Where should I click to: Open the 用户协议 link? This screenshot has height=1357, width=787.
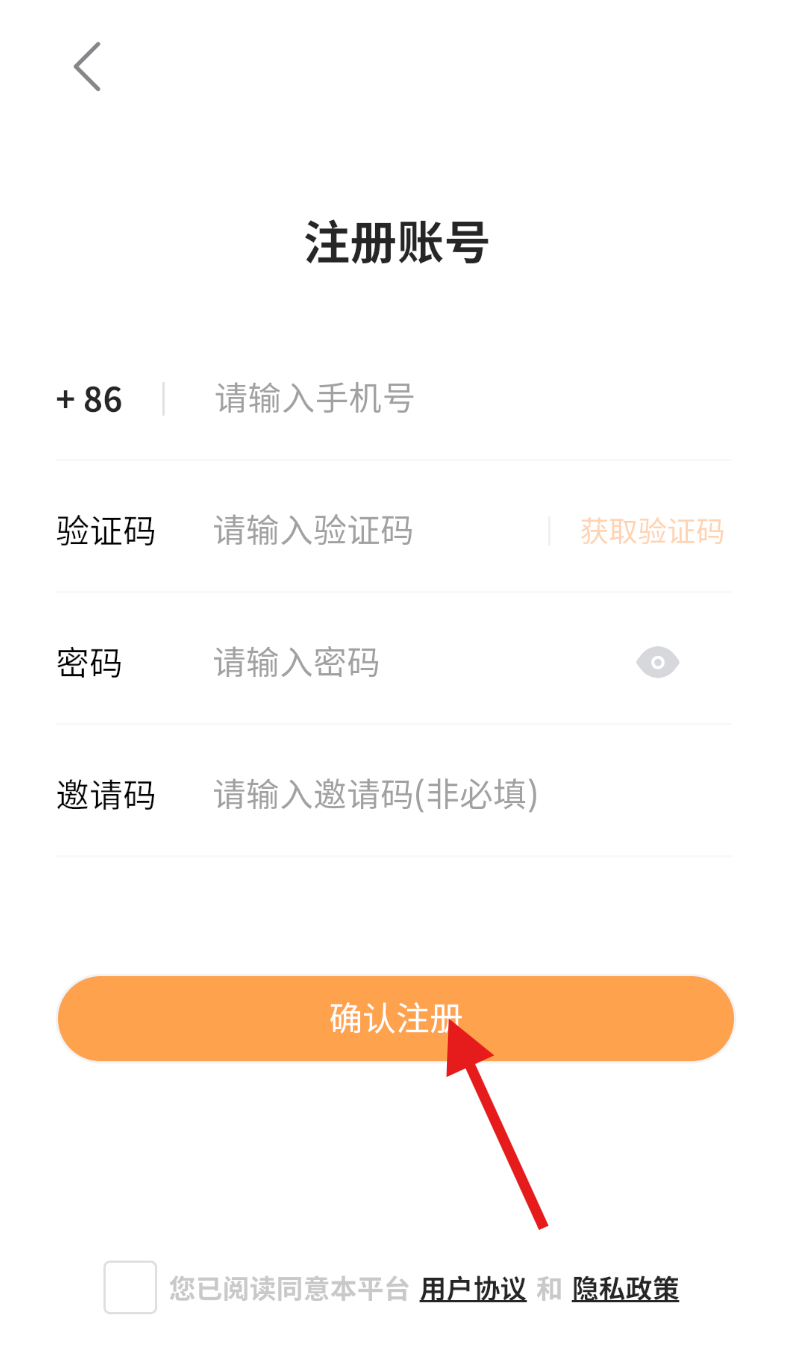point(473,1289)
